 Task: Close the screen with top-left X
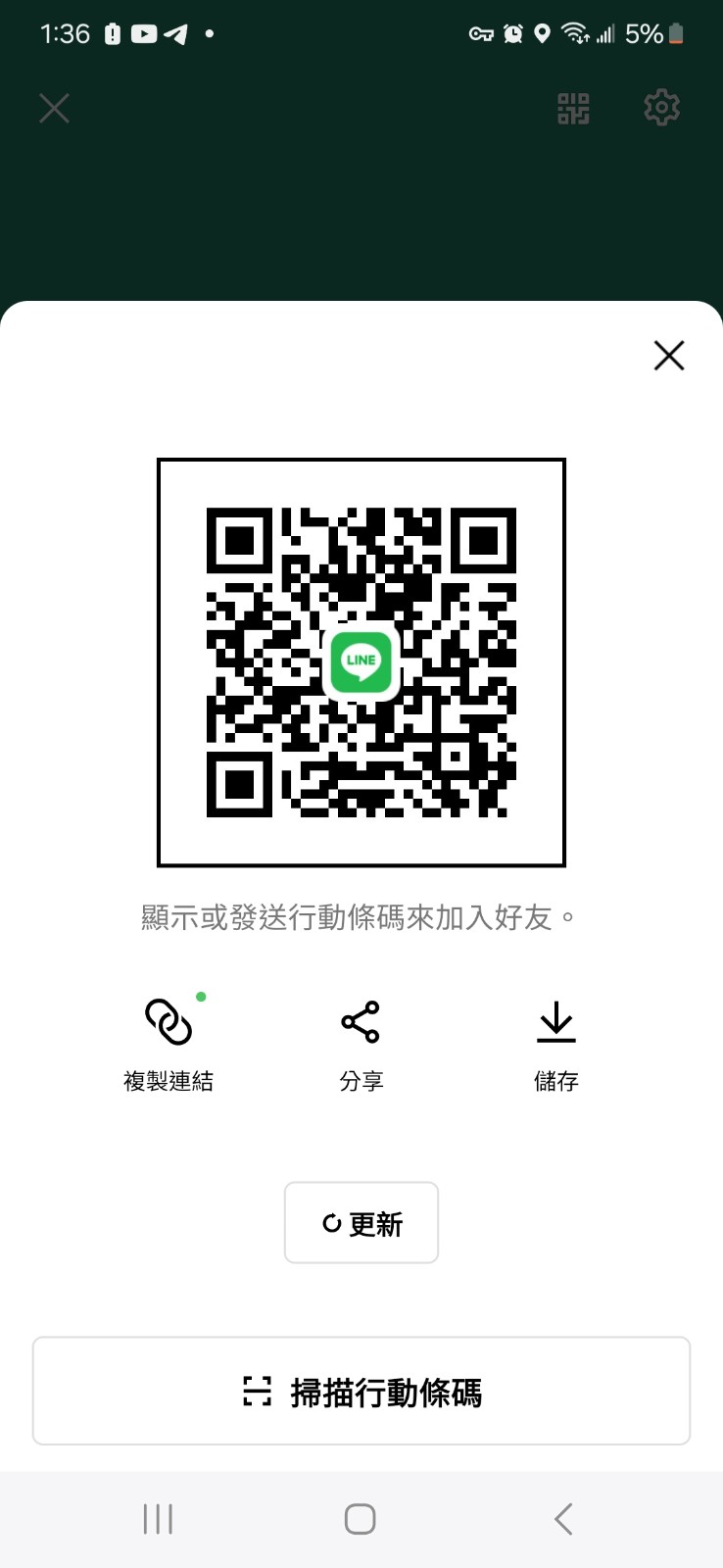click(x=55, y=108)
